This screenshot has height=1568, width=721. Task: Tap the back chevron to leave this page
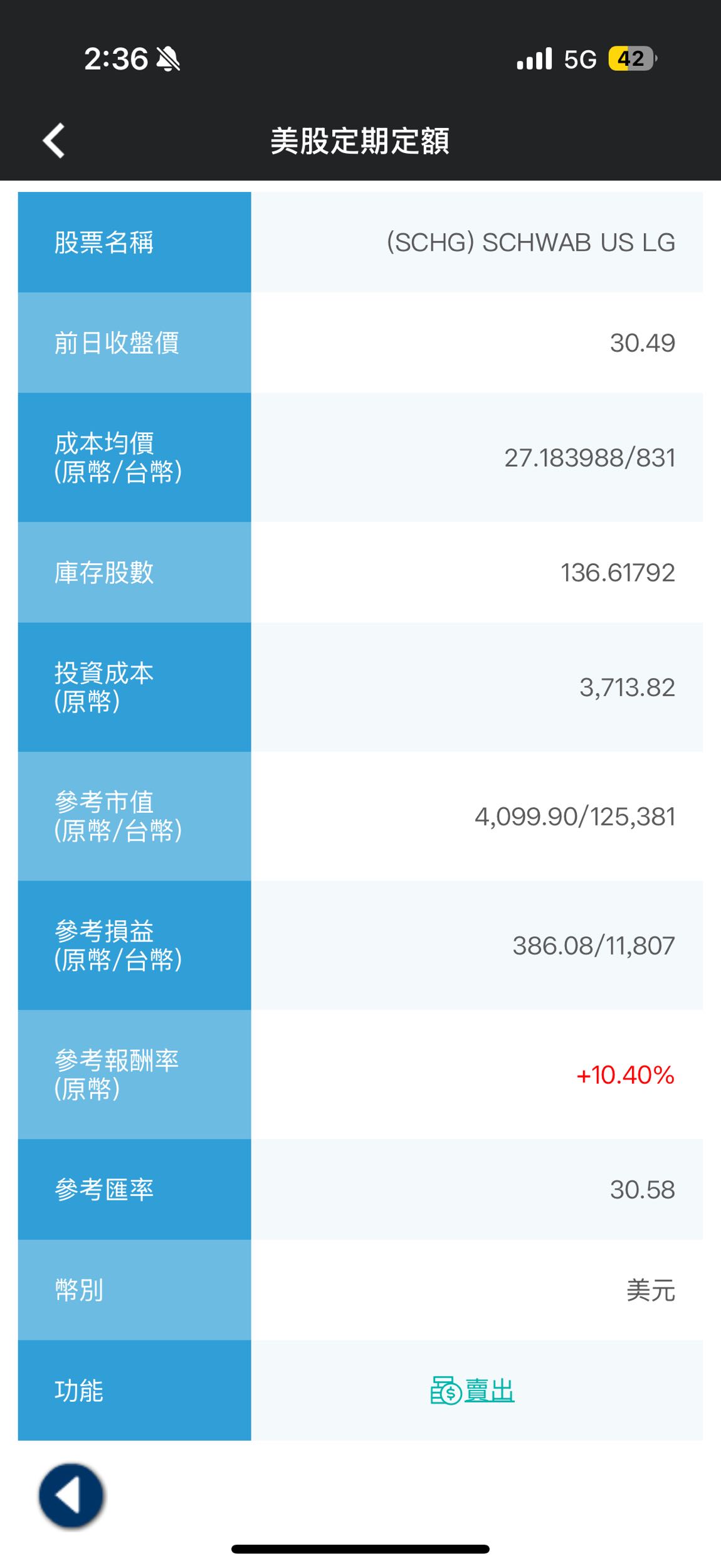coord(53,141)
